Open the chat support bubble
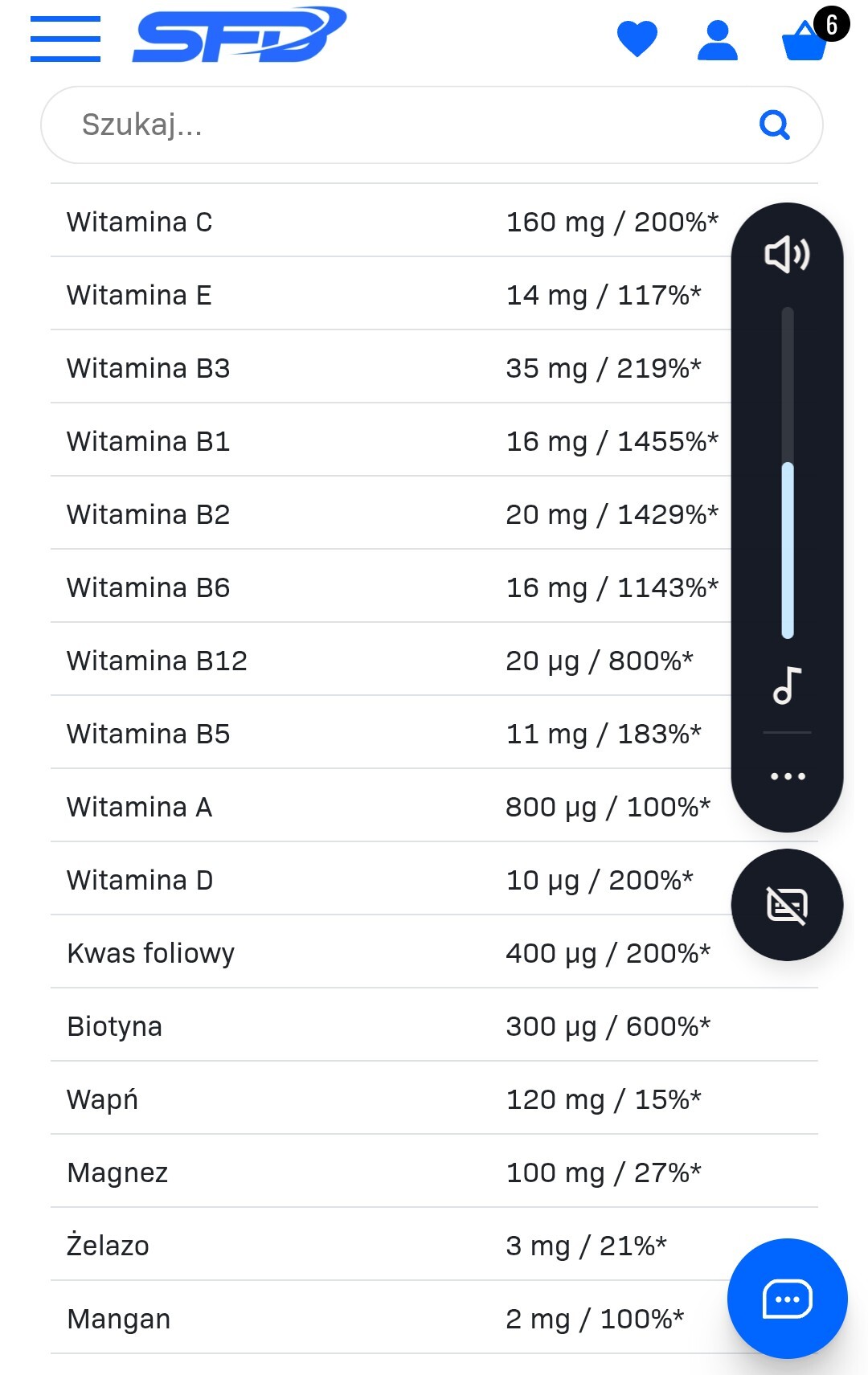The width and height of the screenshot is (868, 1375). (x=787, y=1299)
